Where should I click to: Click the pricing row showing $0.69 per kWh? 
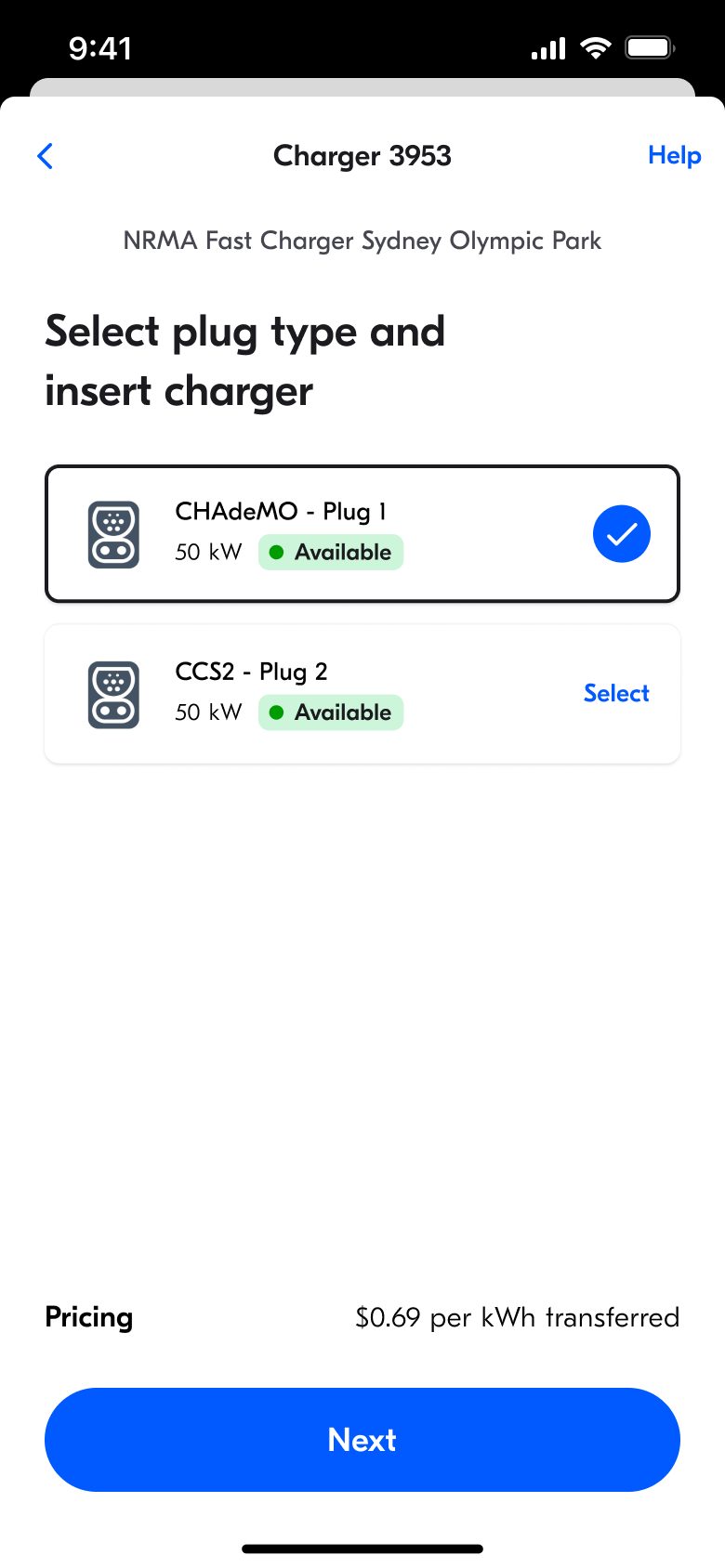point(362,1317)
